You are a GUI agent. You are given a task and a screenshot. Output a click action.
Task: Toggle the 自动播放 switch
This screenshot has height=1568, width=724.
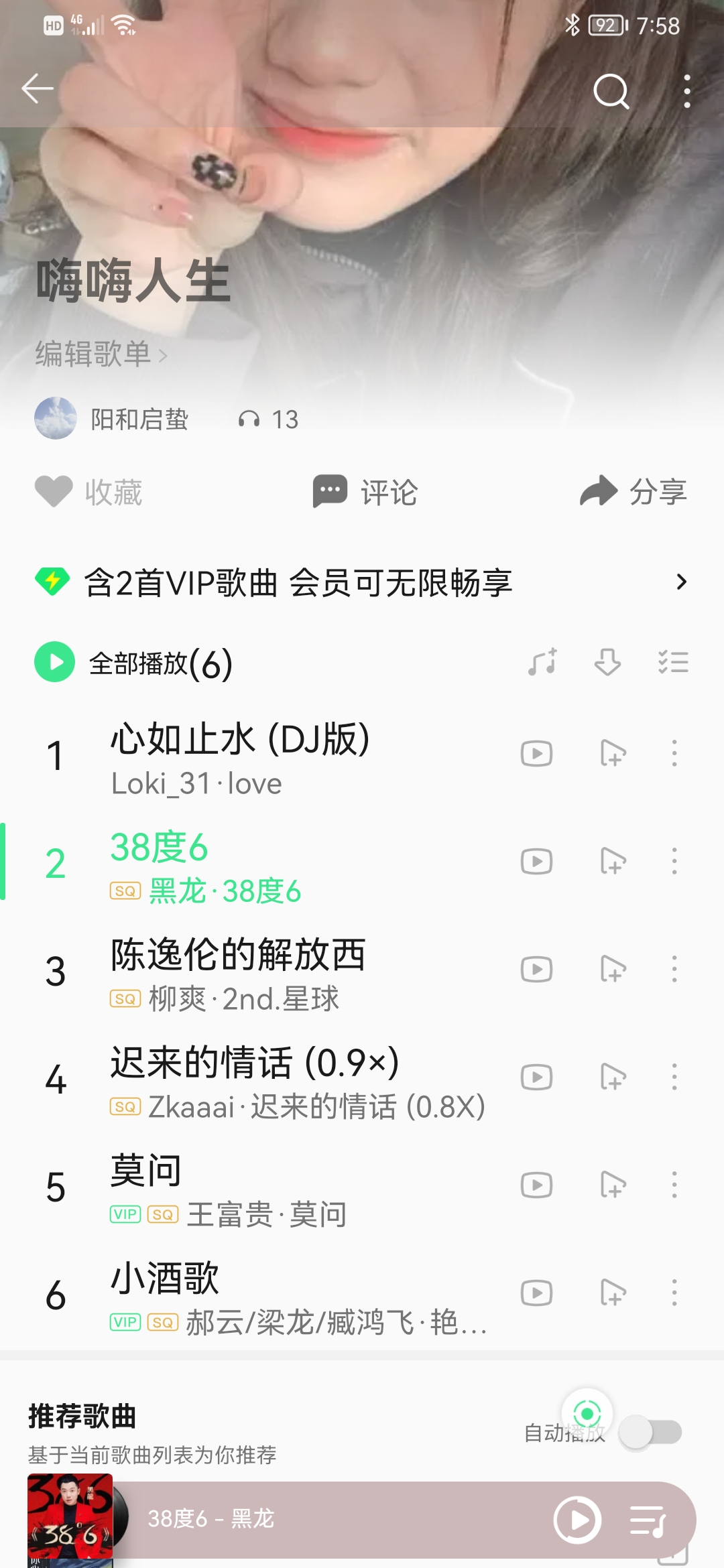click(650, 1433)
